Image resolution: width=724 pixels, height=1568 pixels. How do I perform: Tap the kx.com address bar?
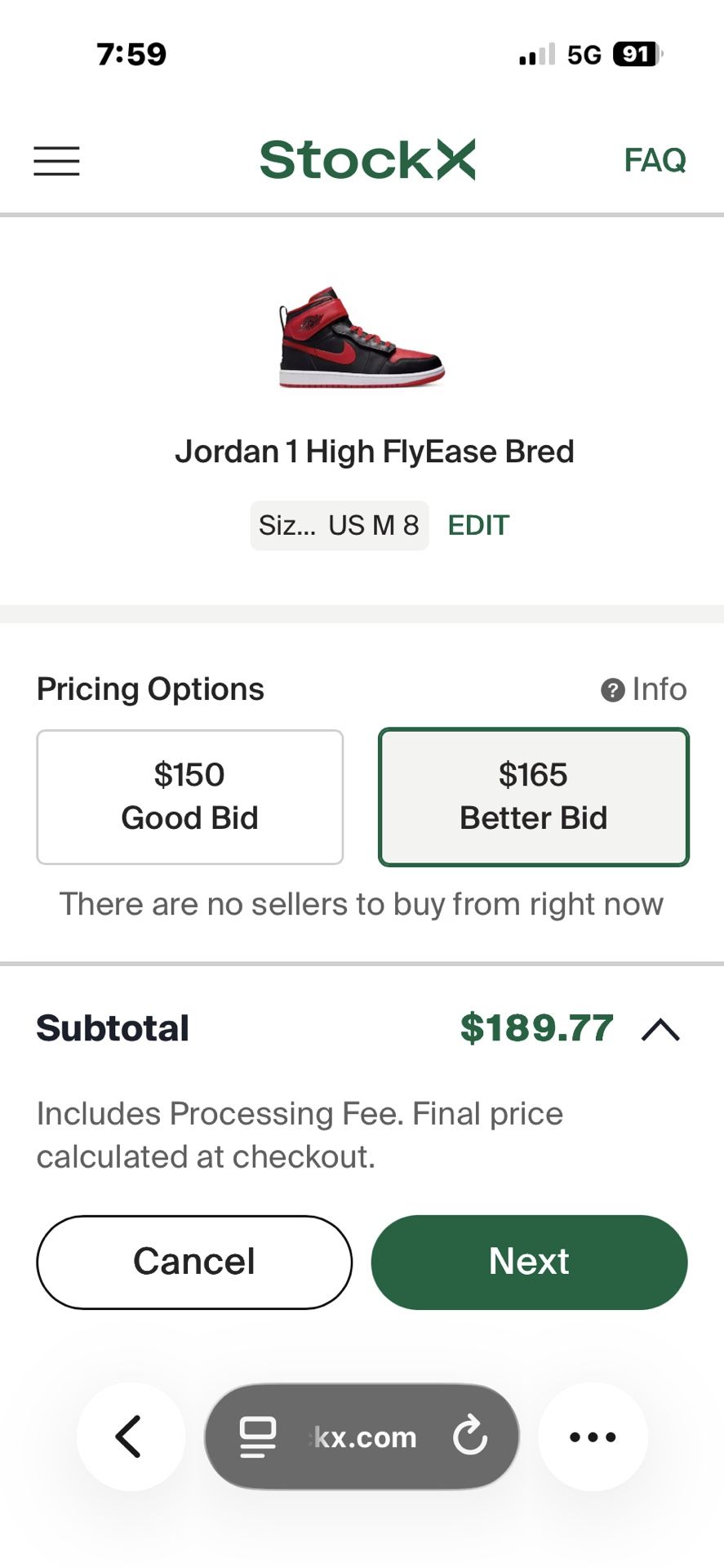coord(362,1437)
